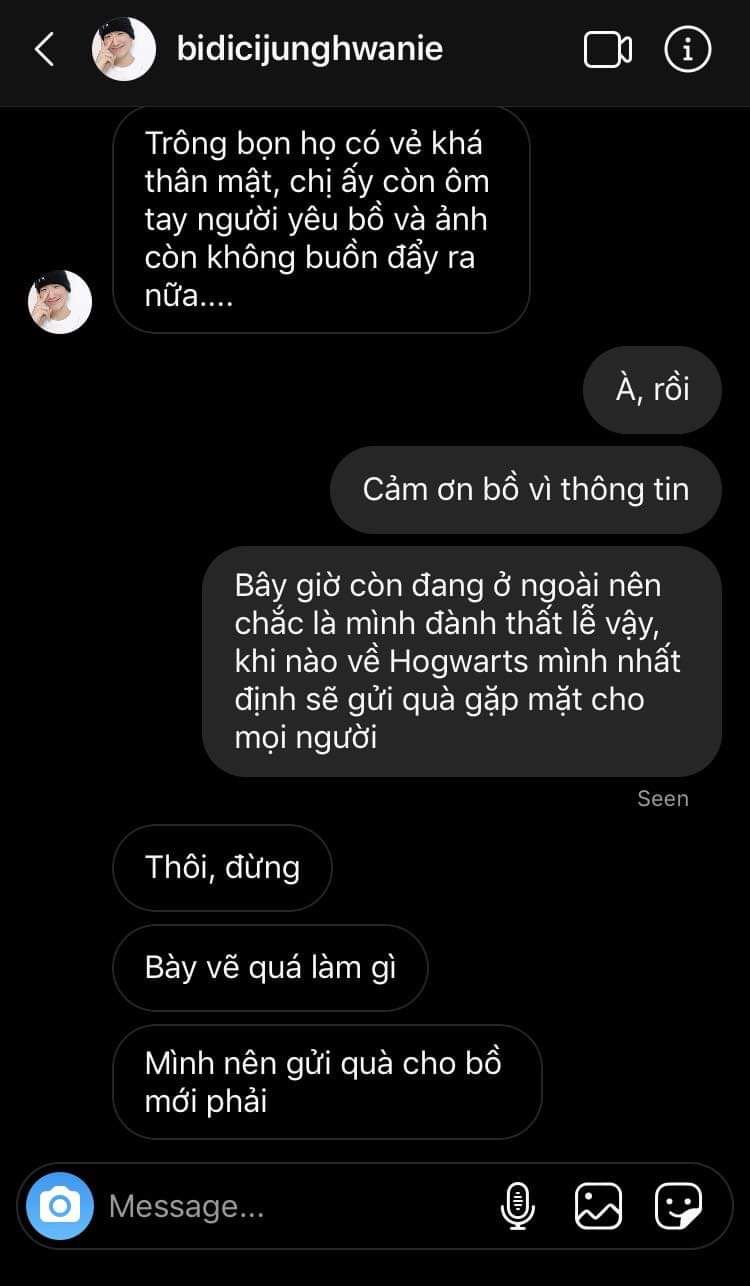The image size is (750, 1286).
Task: Open conversation details info icon
Action: point(688,49)
